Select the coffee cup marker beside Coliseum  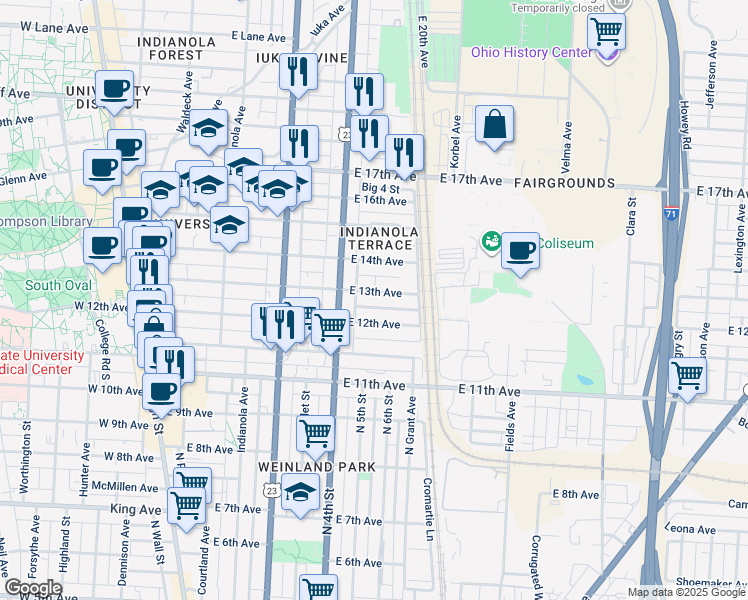click(x=520, y=250)
